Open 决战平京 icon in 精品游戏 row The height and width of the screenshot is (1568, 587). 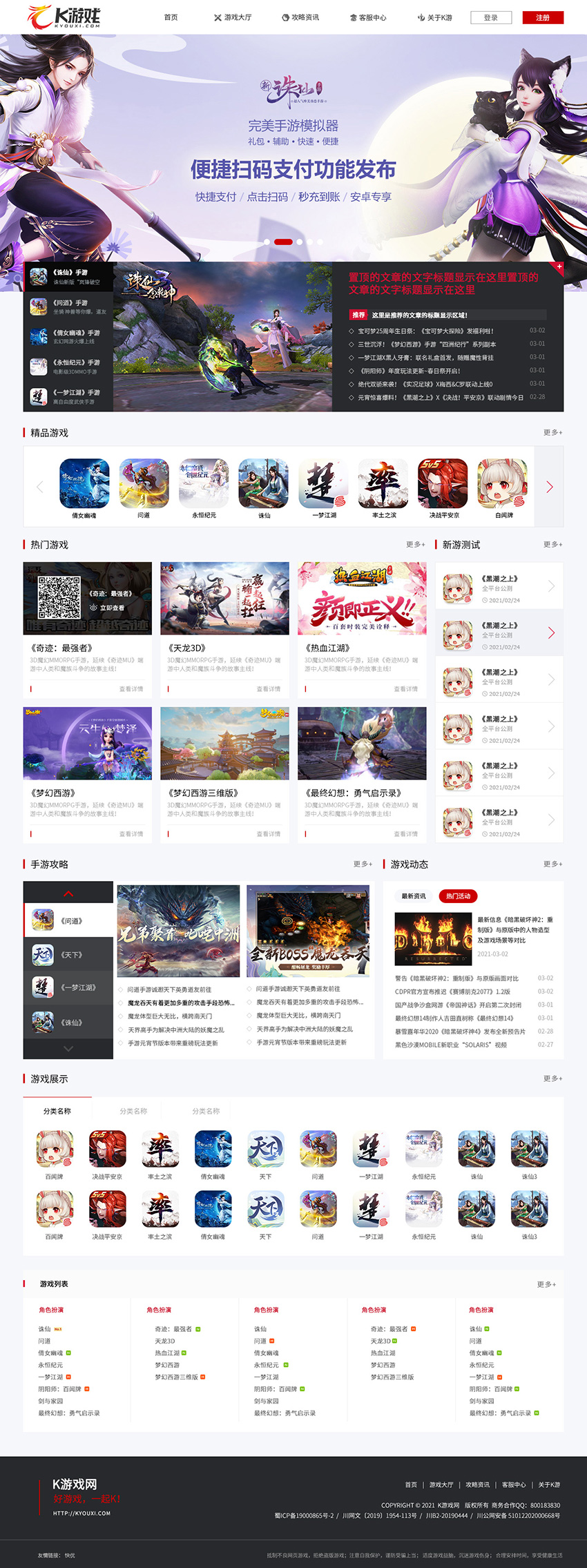tap(443, 488)
